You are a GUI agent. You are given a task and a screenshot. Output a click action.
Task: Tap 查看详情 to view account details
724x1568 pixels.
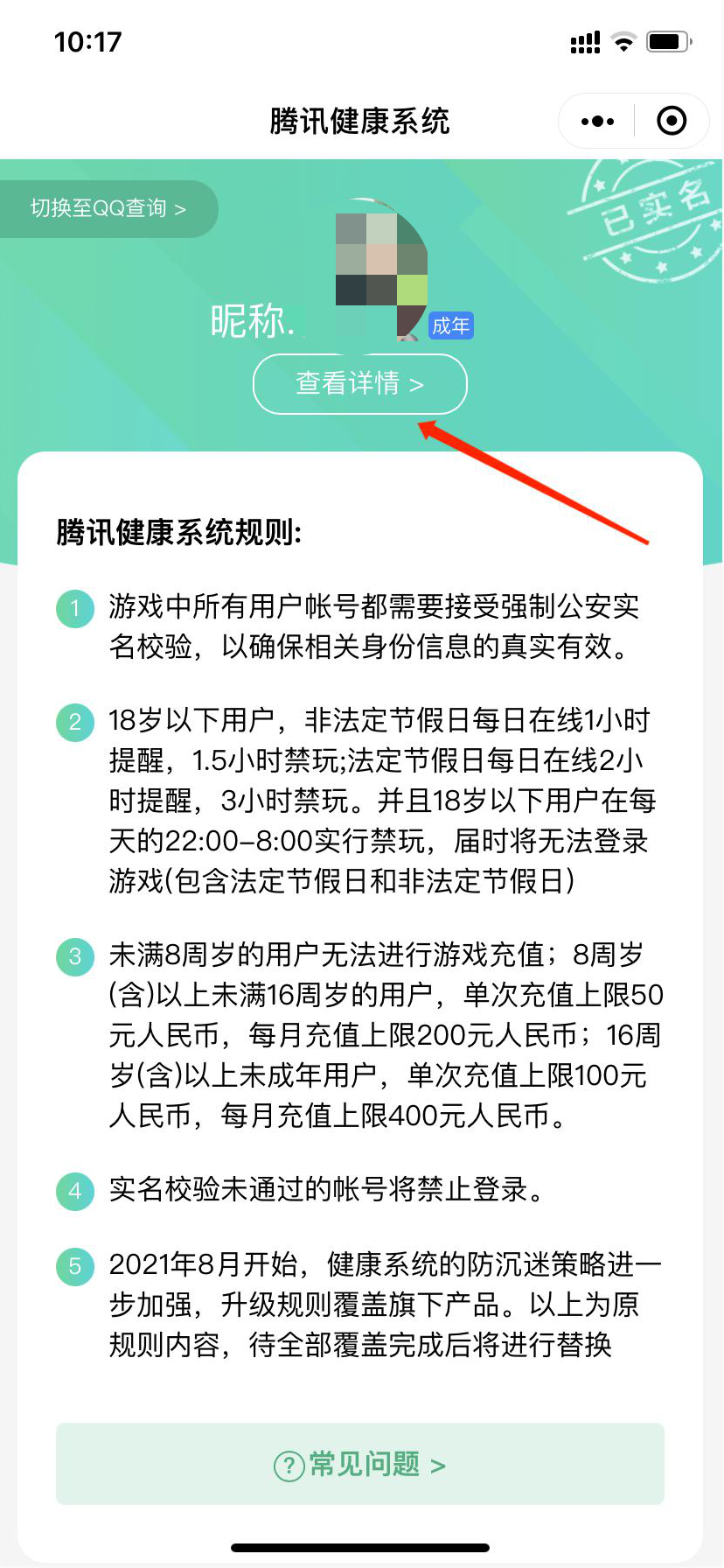pos(359,384)
